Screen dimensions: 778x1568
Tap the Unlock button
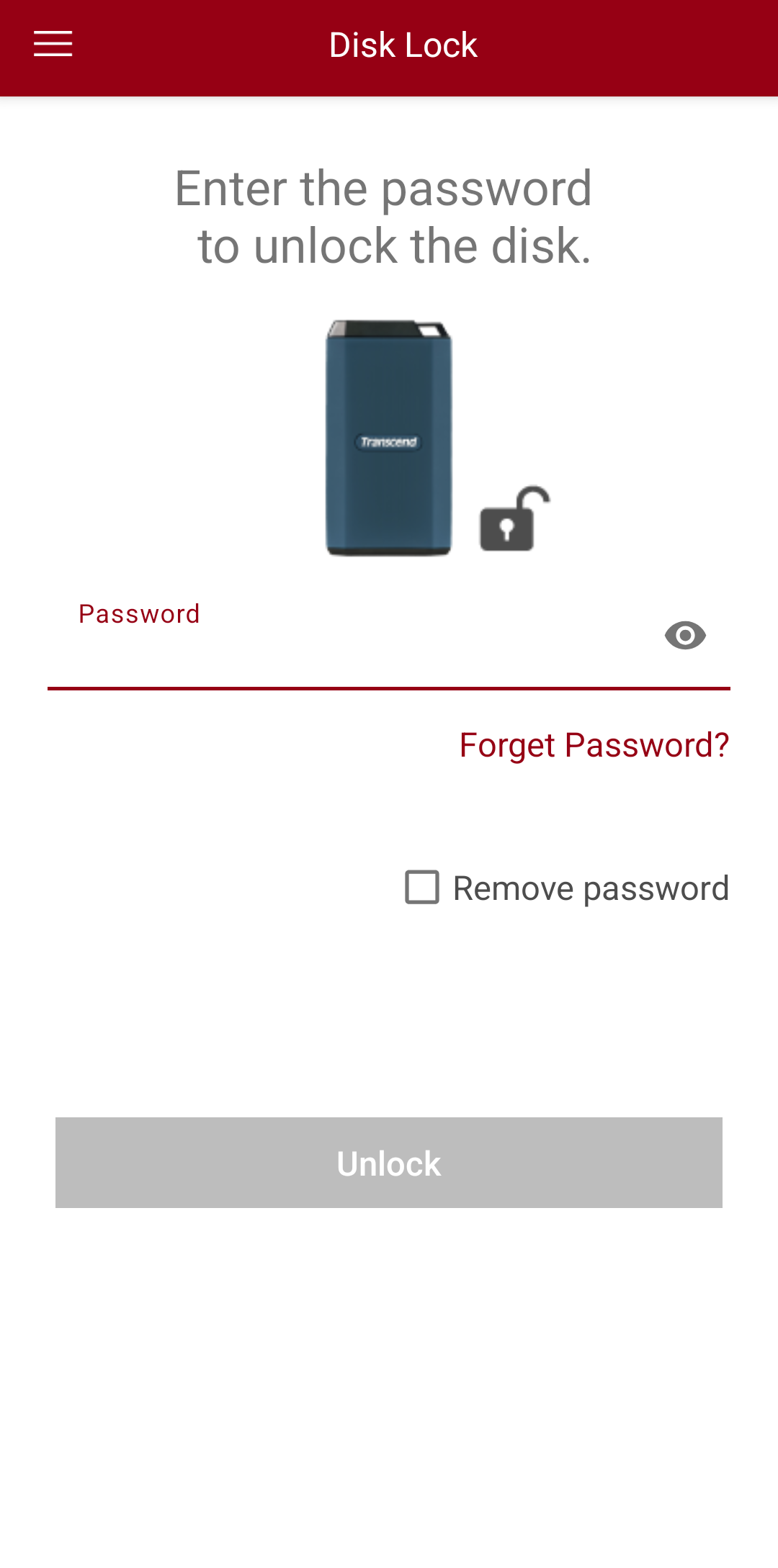[x=389, y=1163]
